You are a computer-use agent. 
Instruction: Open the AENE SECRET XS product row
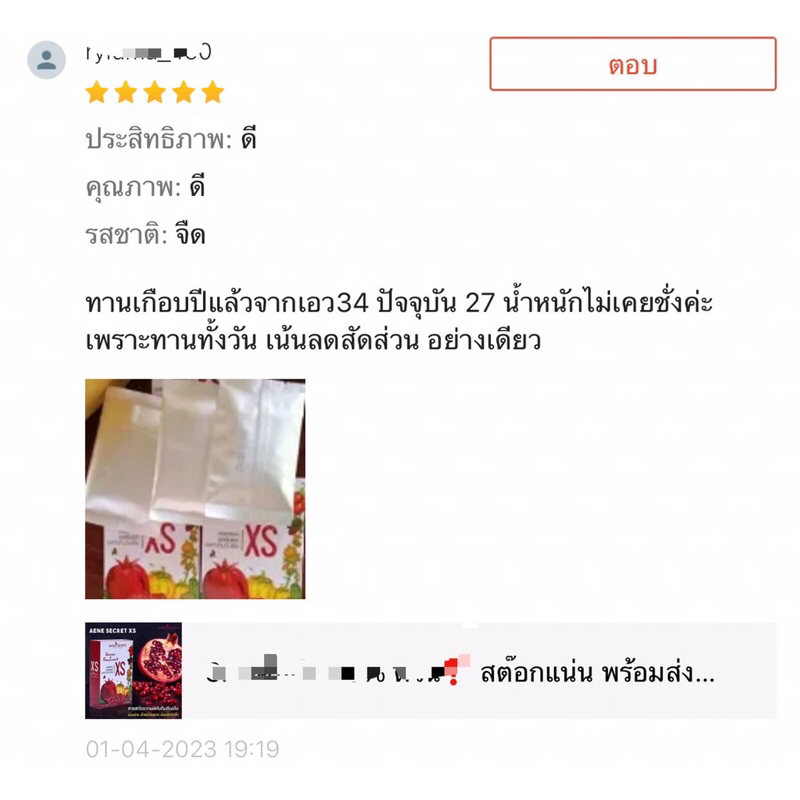coord(430,671)
